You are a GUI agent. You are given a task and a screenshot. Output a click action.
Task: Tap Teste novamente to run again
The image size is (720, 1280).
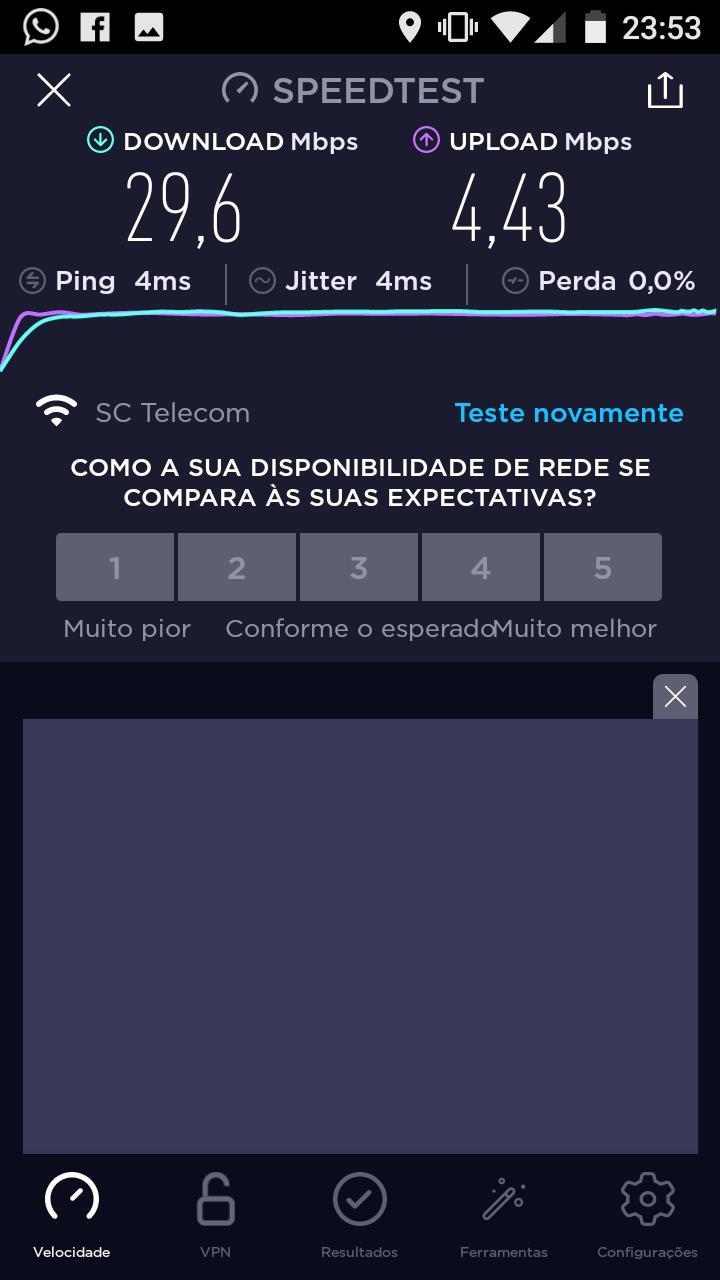(x=569, y=412)
